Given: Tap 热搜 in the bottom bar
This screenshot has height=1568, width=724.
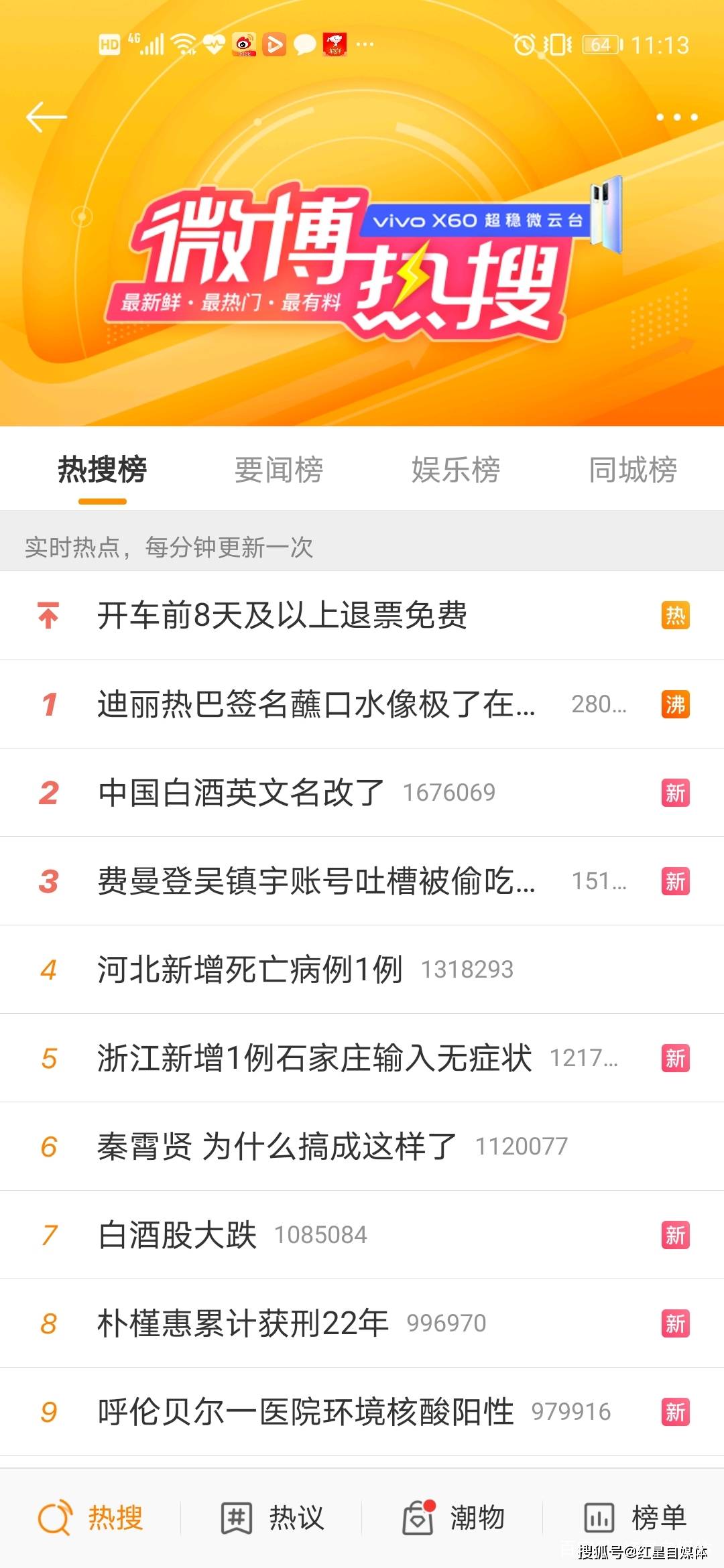Looking at the screenshot, I should click(x=91, y=1518).
